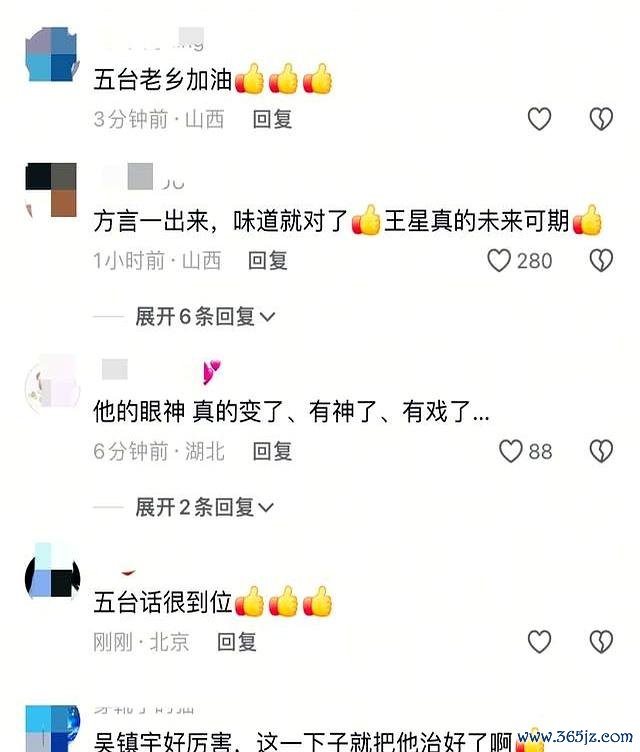Dislike the comment starting with 方言一出来
640x752 pixels.
600,261
